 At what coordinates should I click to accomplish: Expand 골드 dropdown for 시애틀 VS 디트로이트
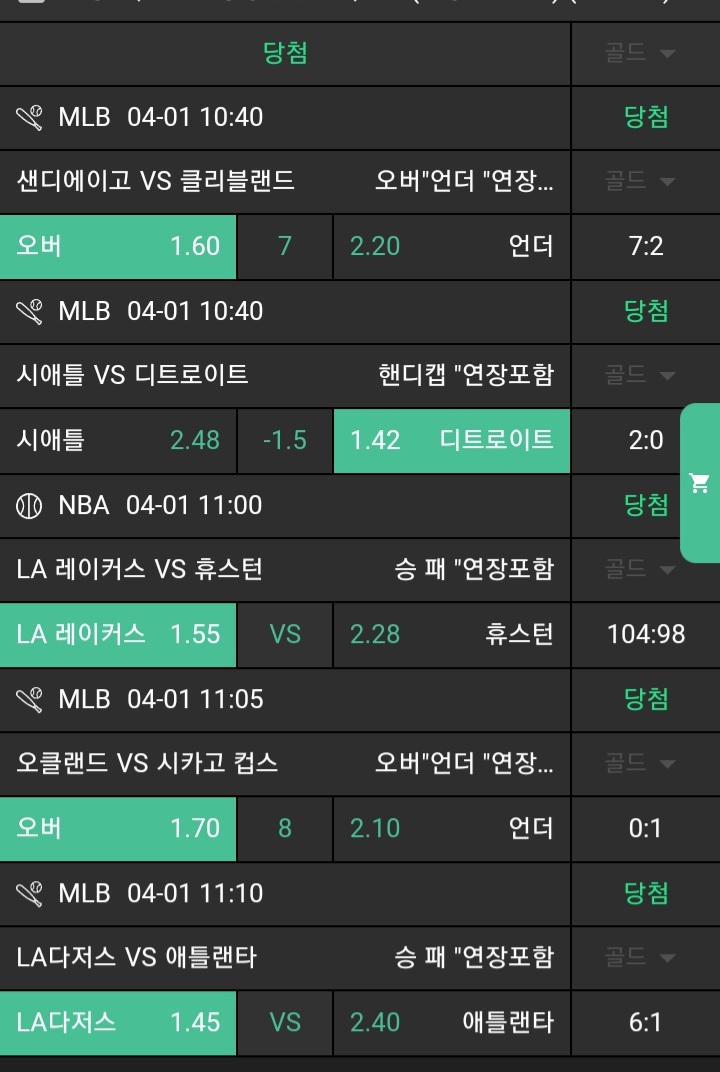coord(640,375)
